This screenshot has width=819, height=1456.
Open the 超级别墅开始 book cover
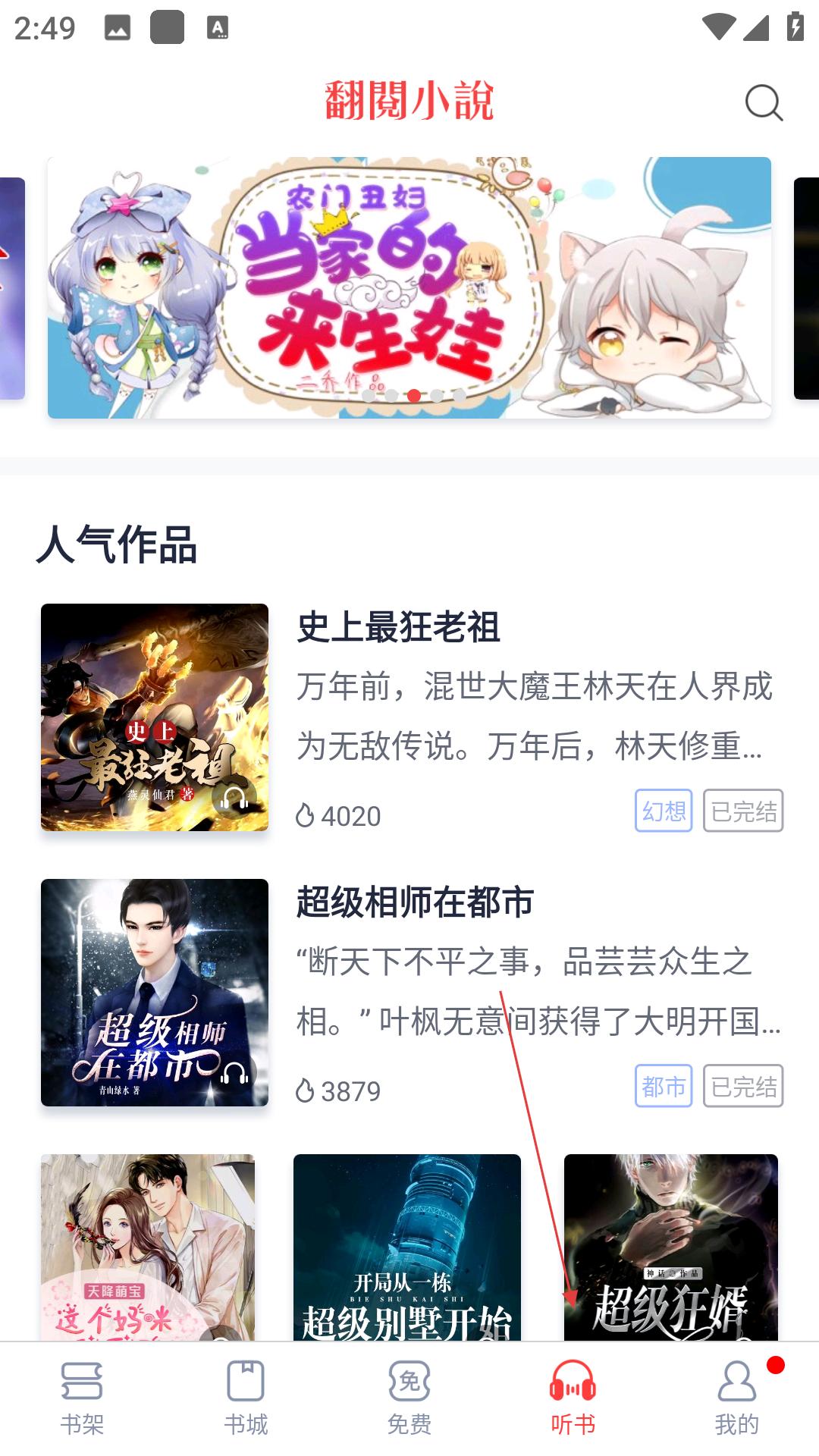[407, 1247]
